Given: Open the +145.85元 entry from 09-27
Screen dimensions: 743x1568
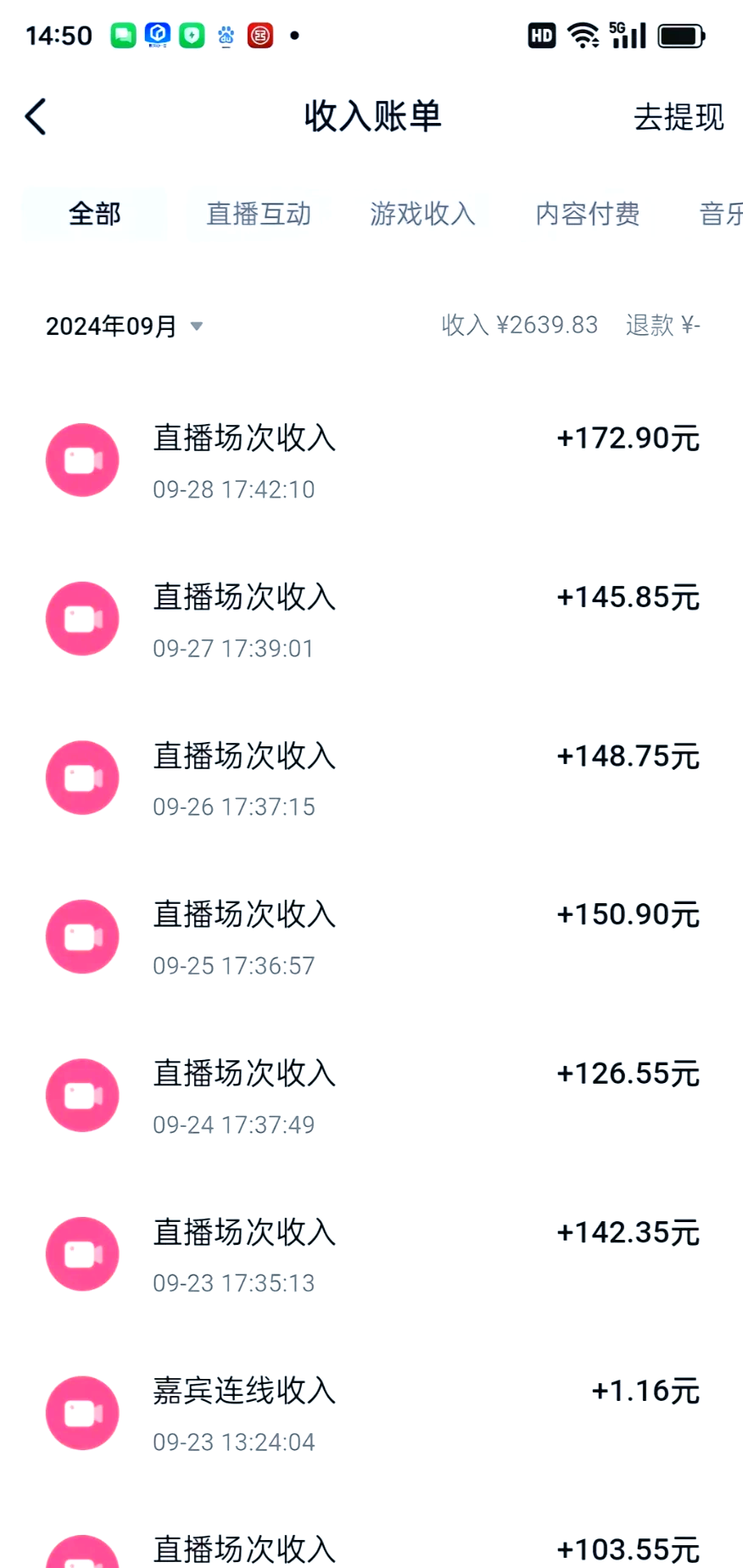Looking at the screenshot, I should coord(371,619).
